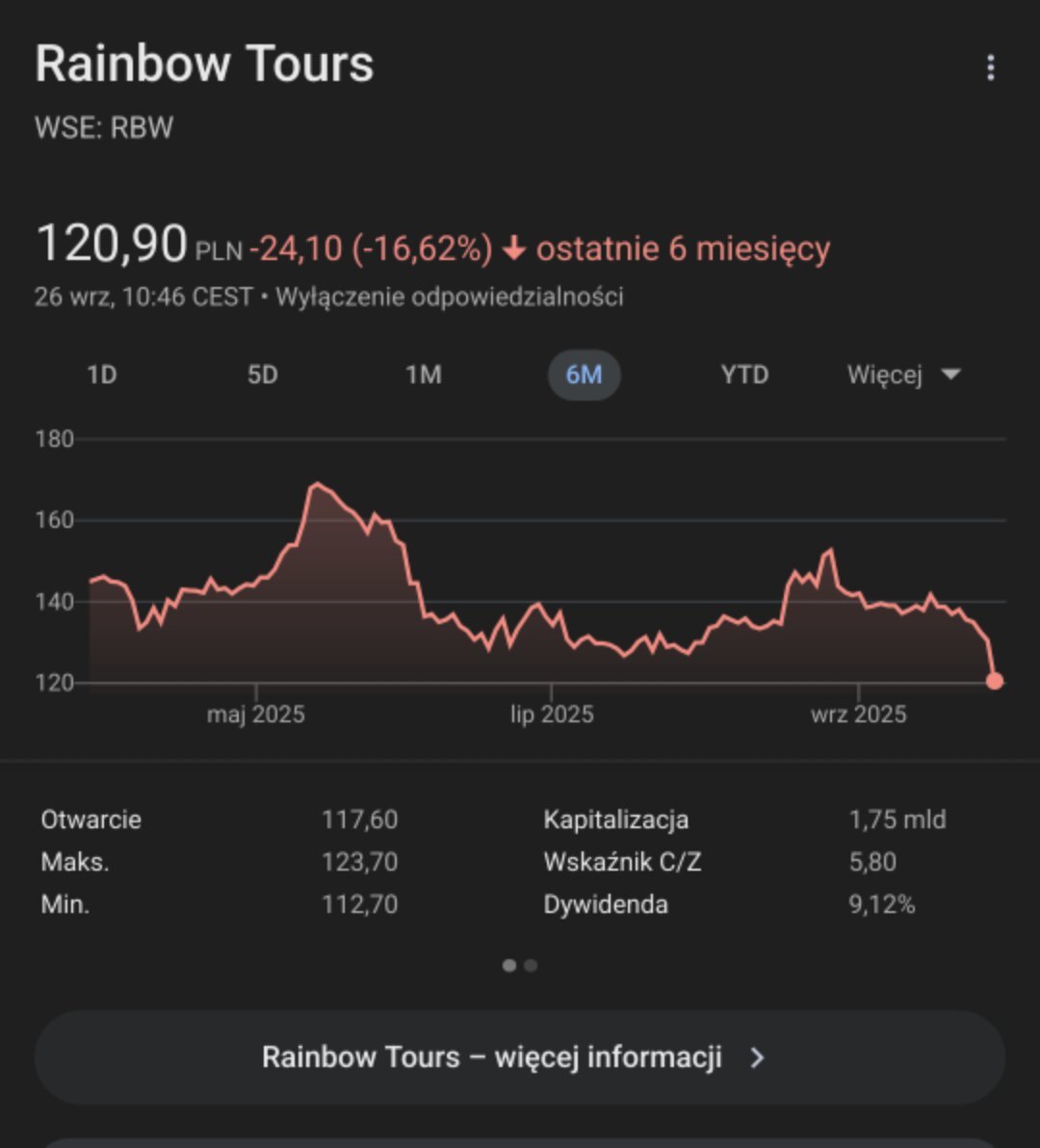Image resolution: width=1040 pixels, height=1148 pixels.
Task: Select the 5D time range
Action: tap(262, 375)
